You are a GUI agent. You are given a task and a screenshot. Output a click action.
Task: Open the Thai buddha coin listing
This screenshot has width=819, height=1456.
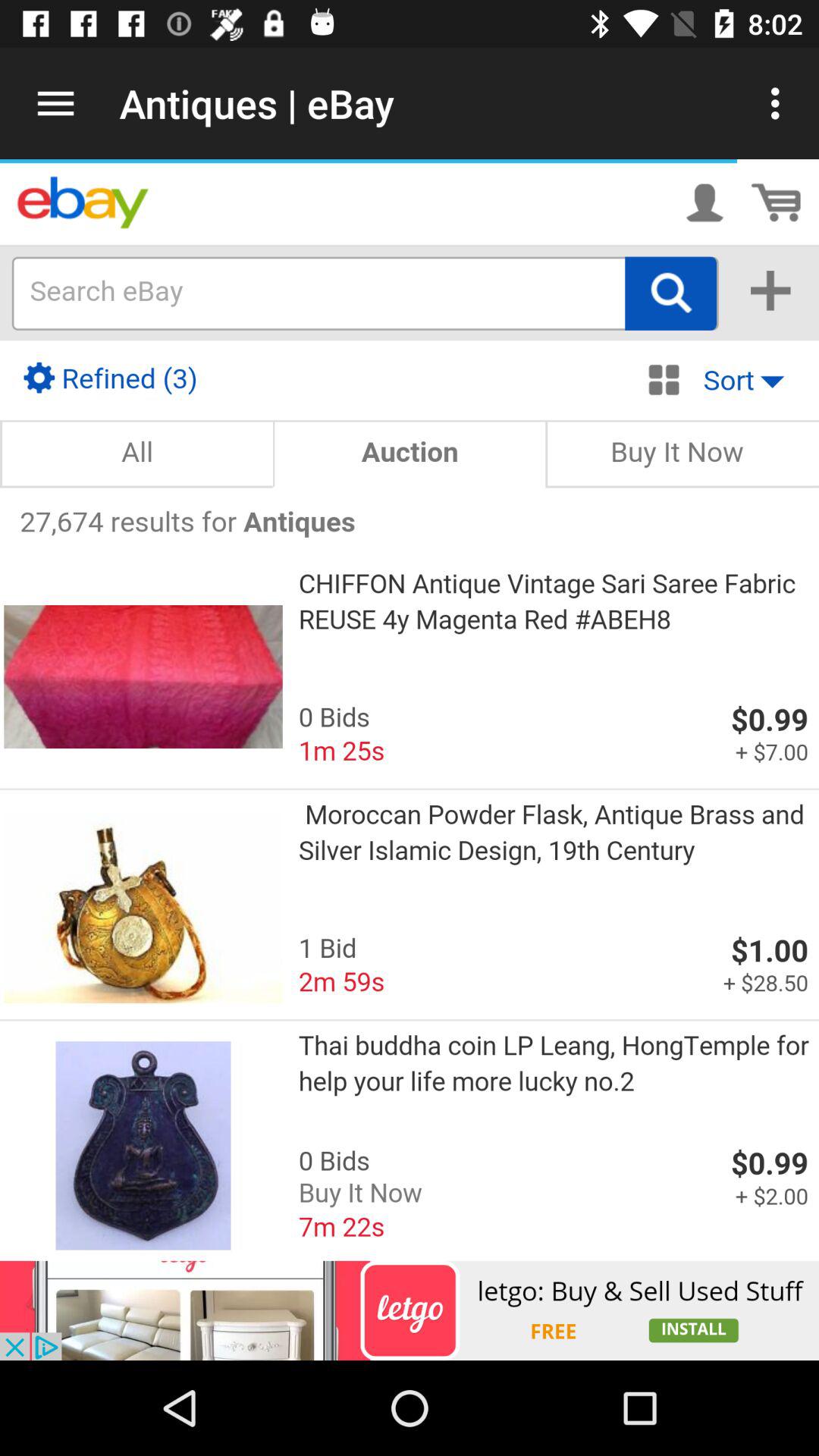[x=554, y=1062]
